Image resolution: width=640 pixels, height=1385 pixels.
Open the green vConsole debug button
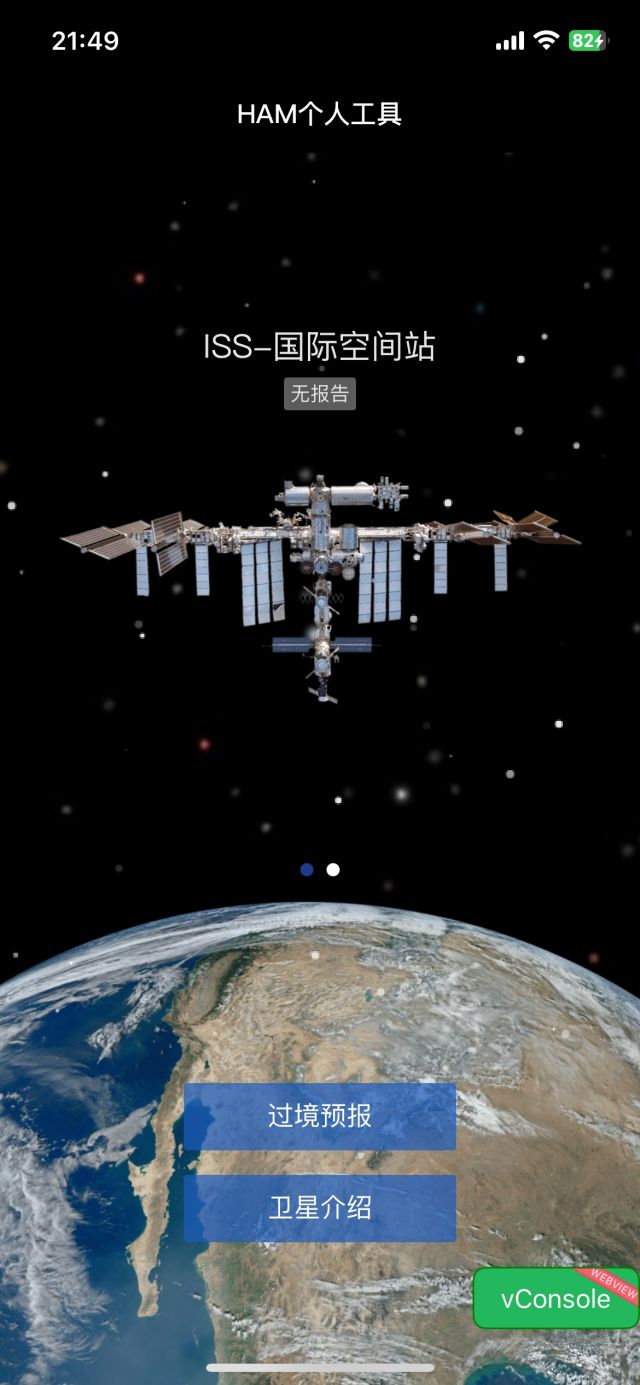tap(555, 1298)
